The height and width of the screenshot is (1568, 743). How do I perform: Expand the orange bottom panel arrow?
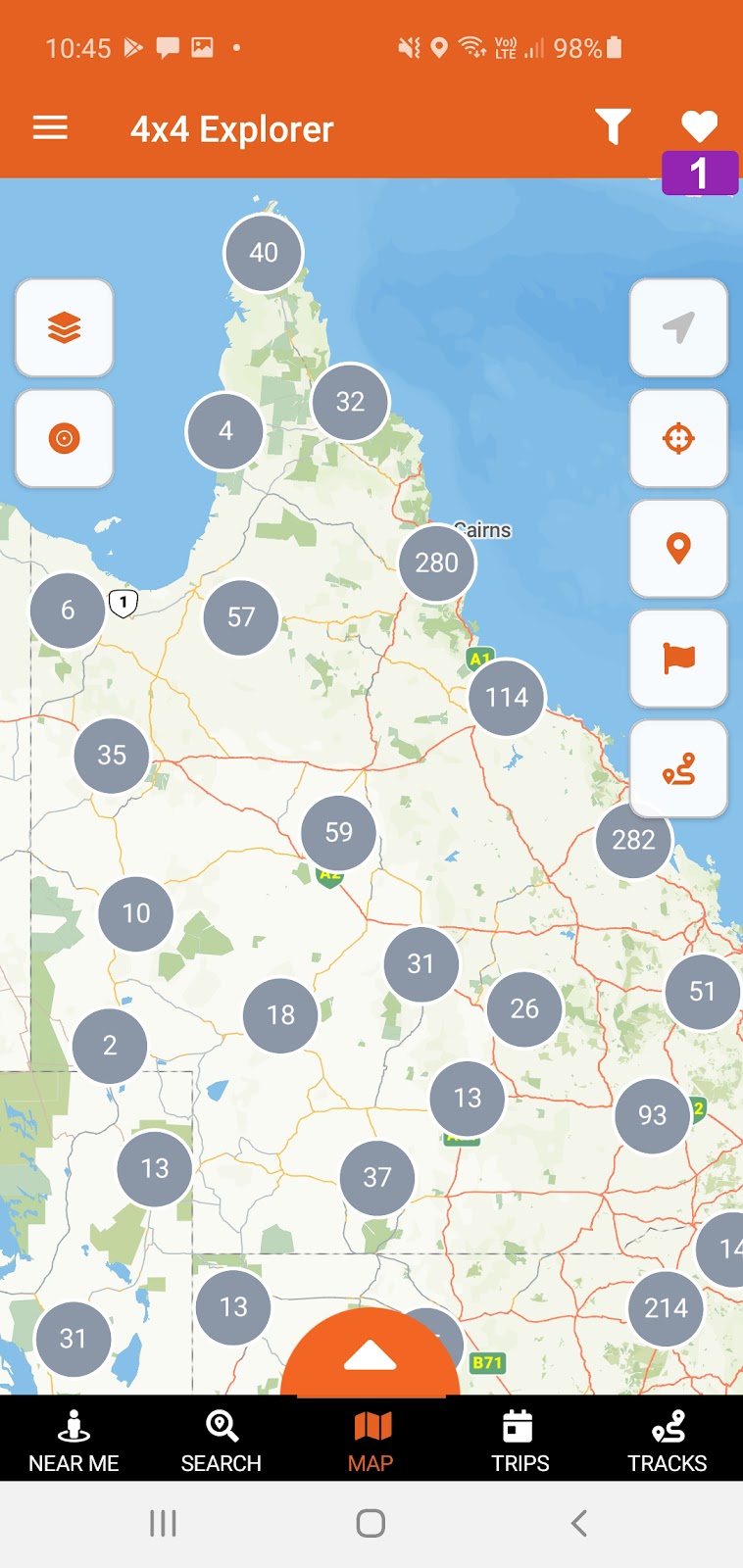[x=371, y=1356]
